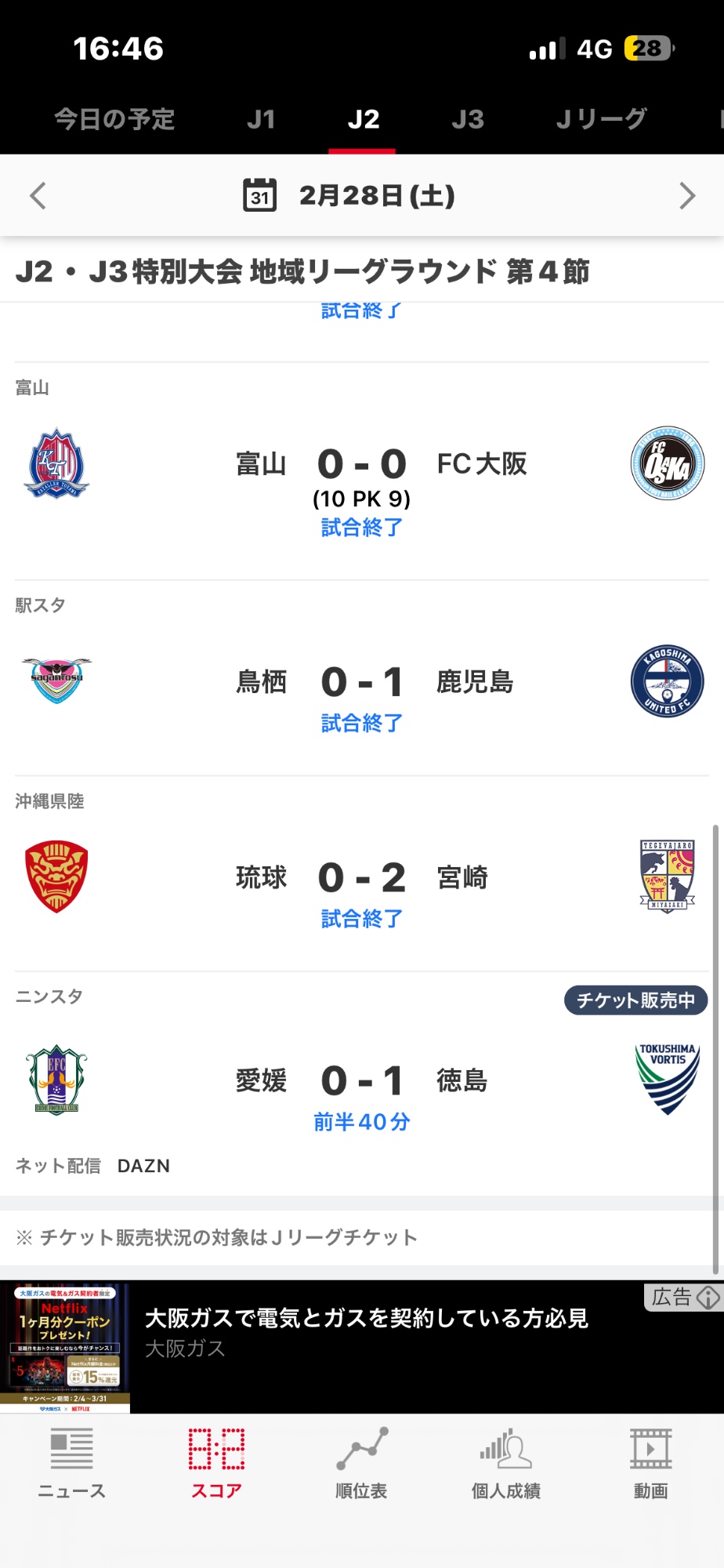724x1568 pixels.
Task: Switch to the J3 tab
Action: (468, 119)
